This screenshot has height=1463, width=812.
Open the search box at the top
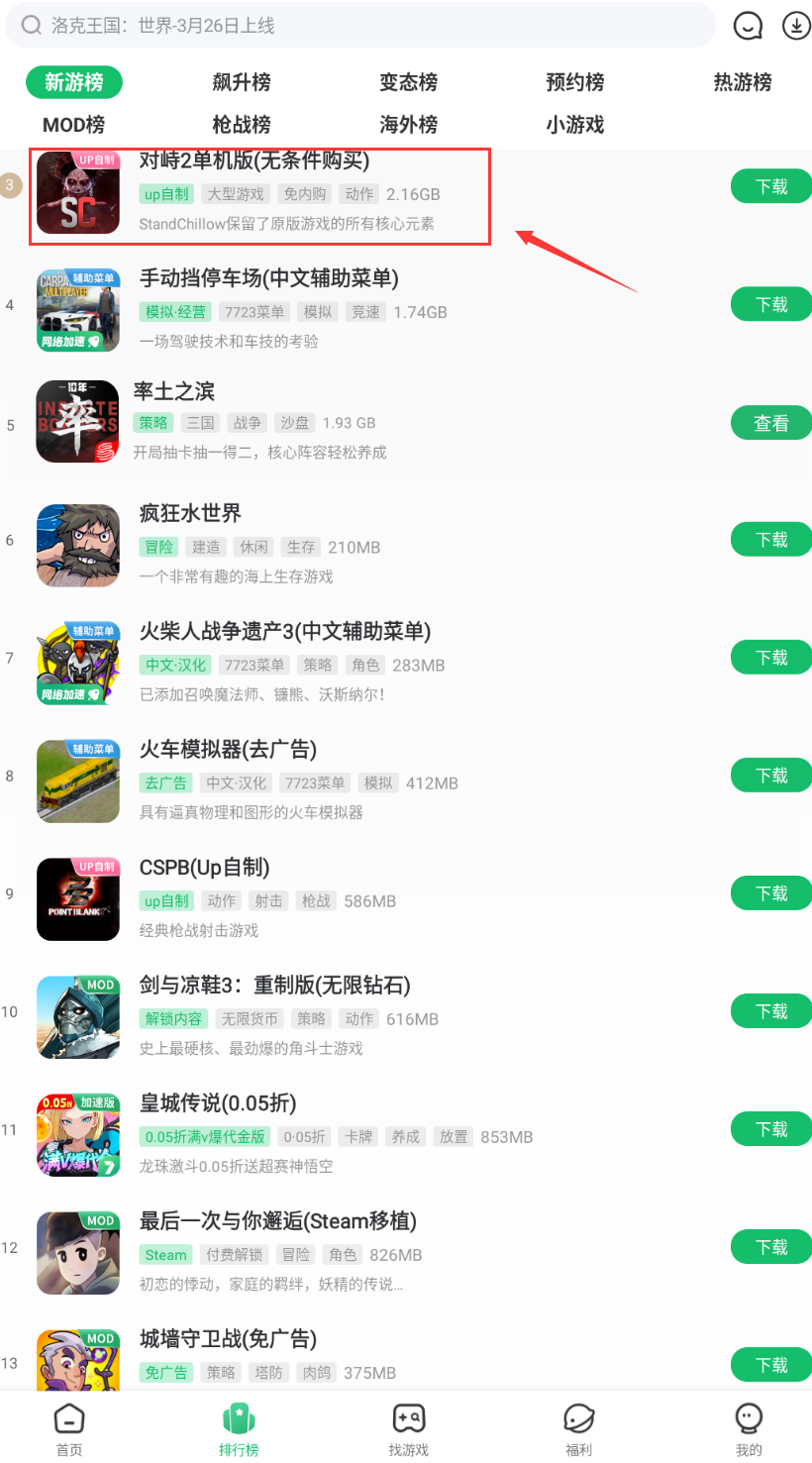[x=356, y=26]
